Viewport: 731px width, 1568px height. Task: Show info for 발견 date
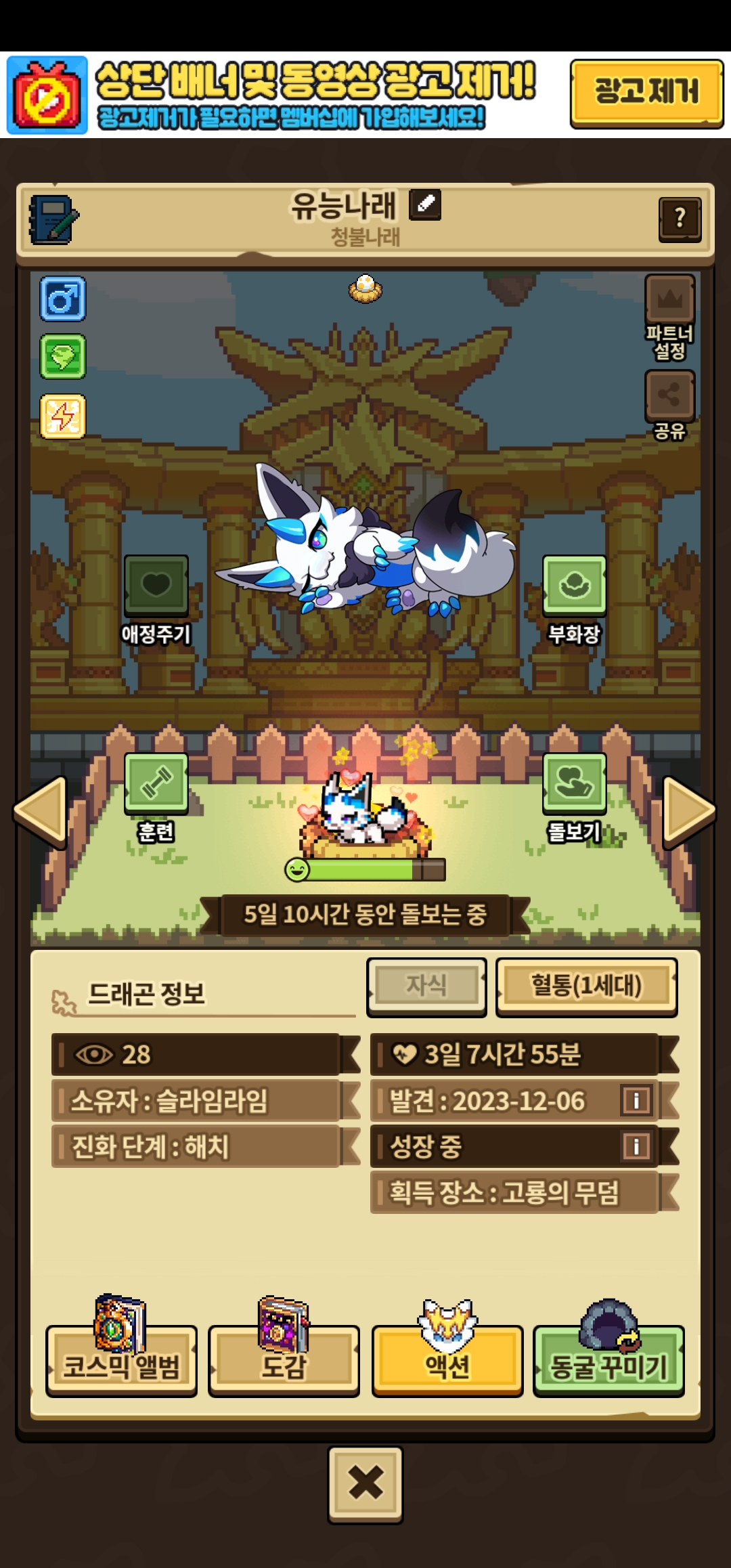[636, 1101]
